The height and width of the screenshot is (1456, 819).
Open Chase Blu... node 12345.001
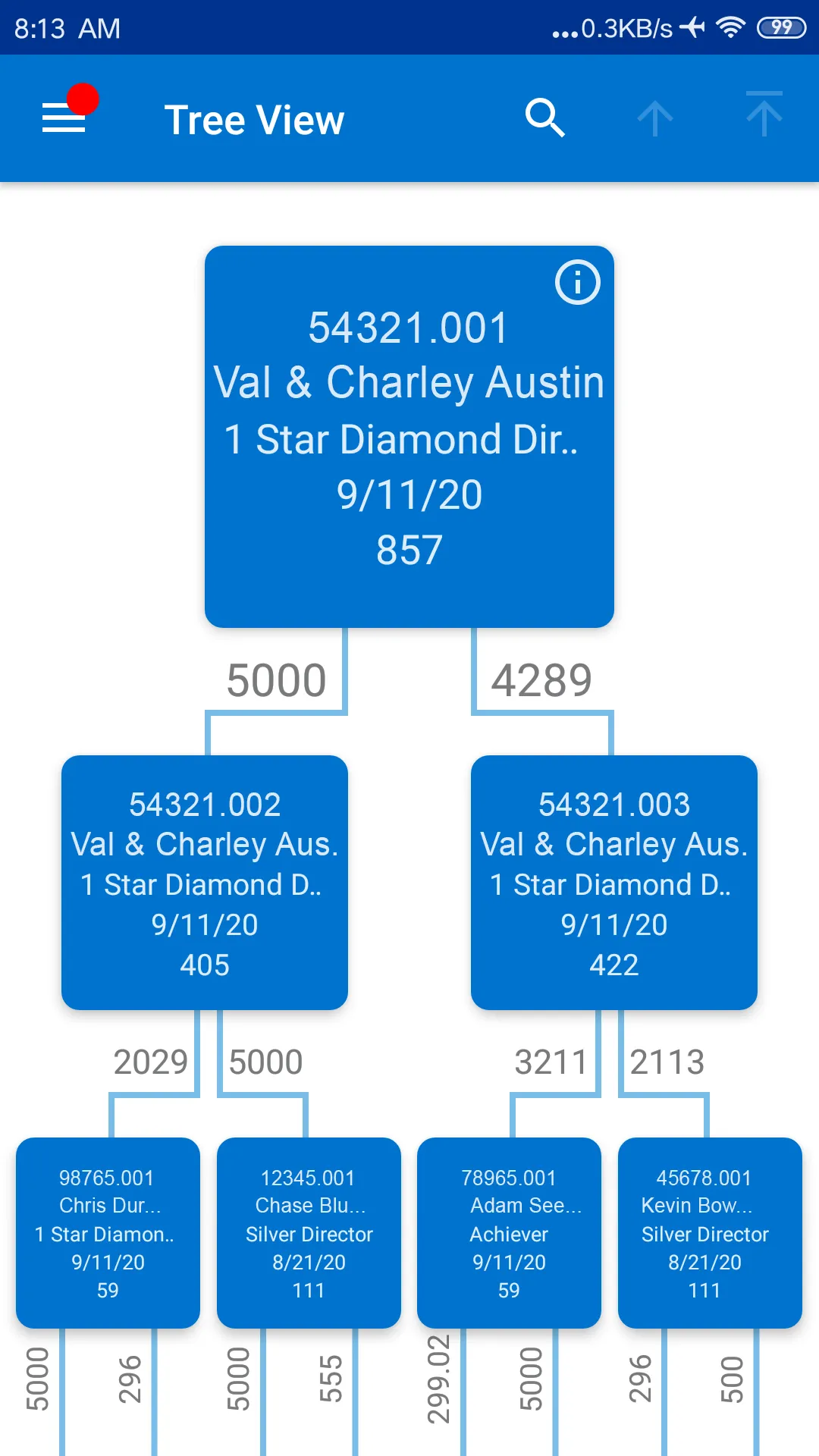tap(309, 1232)
